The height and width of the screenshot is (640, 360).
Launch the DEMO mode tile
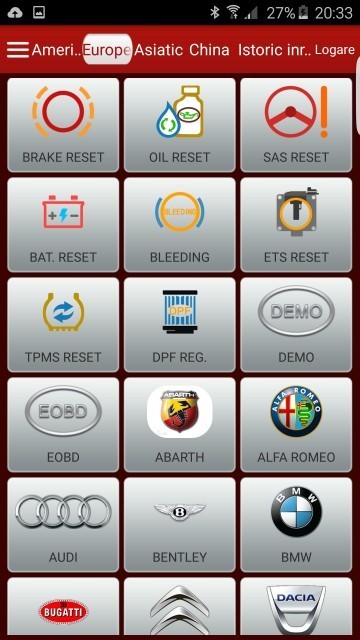point(296,325)
